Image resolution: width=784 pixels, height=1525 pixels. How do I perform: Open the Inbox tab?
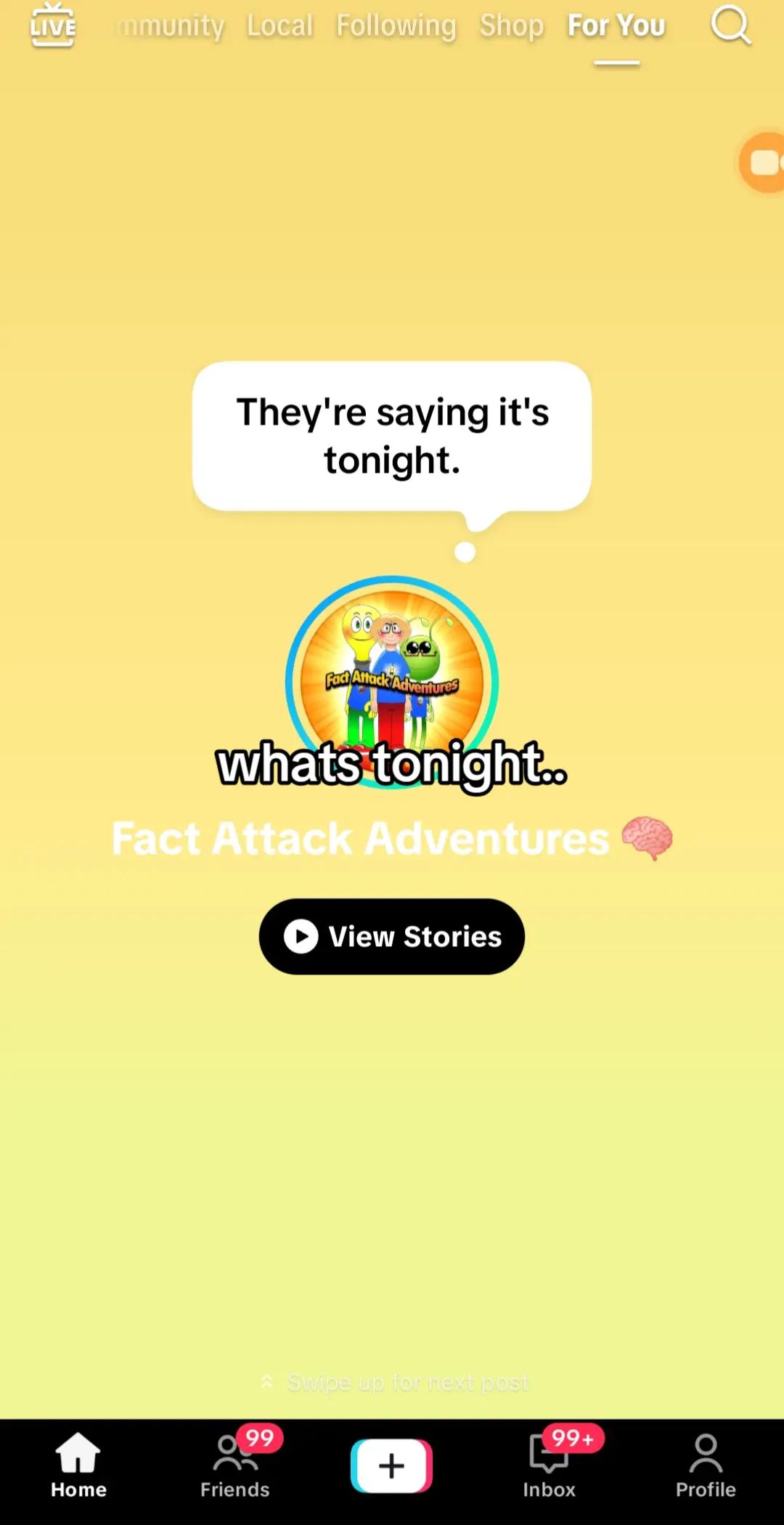[550, 1466]
